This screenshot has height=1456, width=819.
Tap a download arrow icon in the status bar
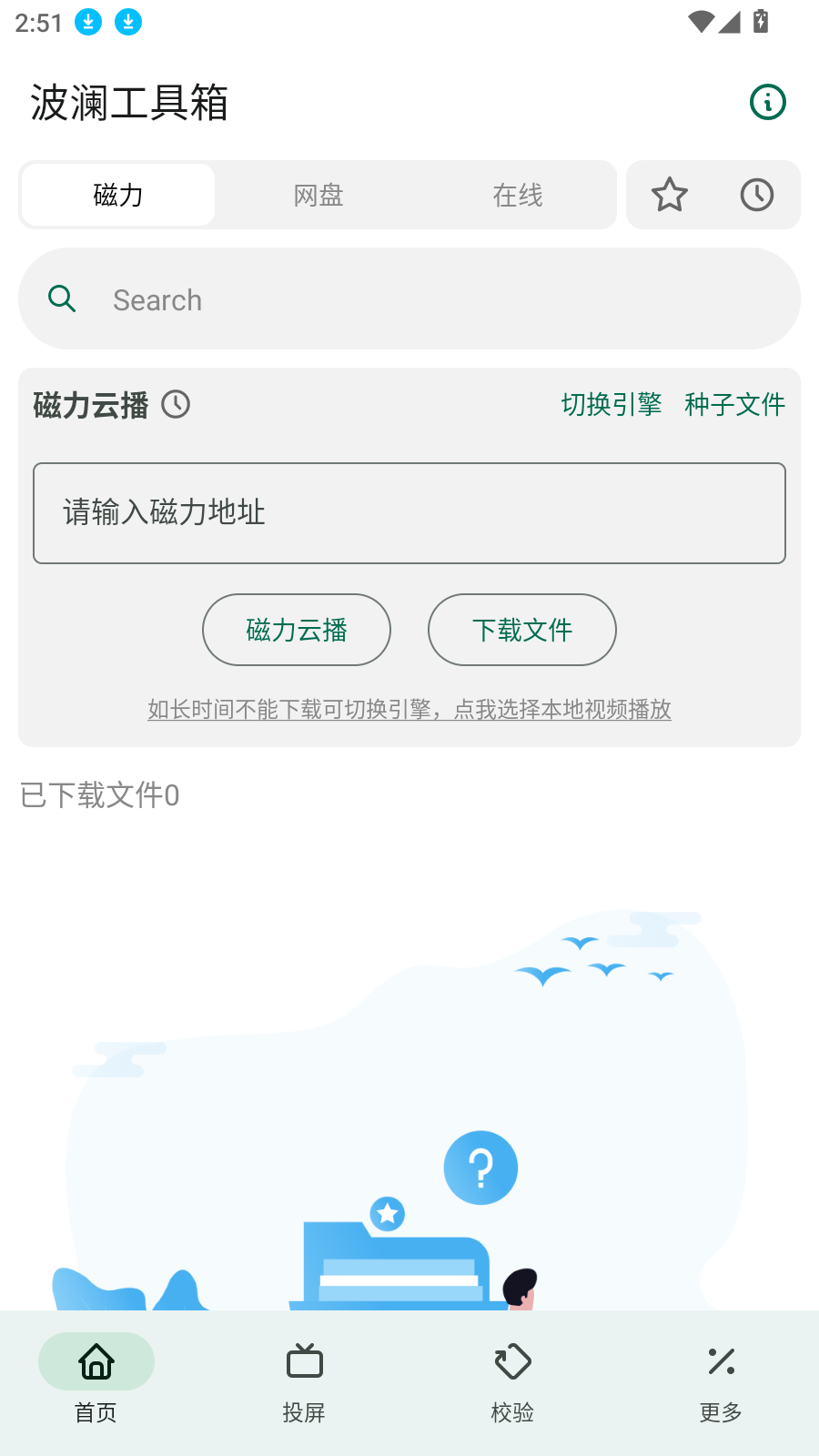87,22
